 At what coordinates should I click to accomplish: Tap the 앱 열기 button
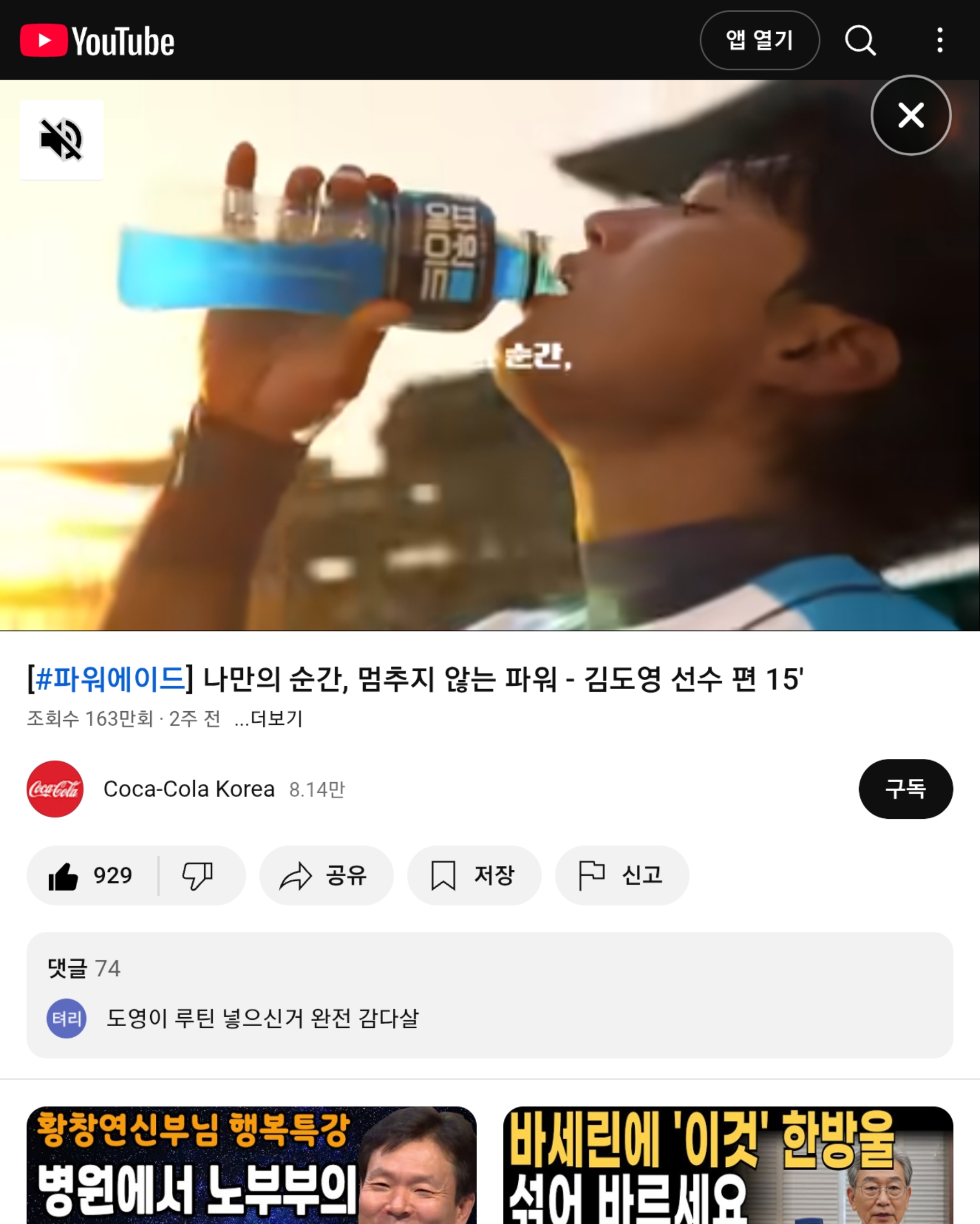[759, 40]
